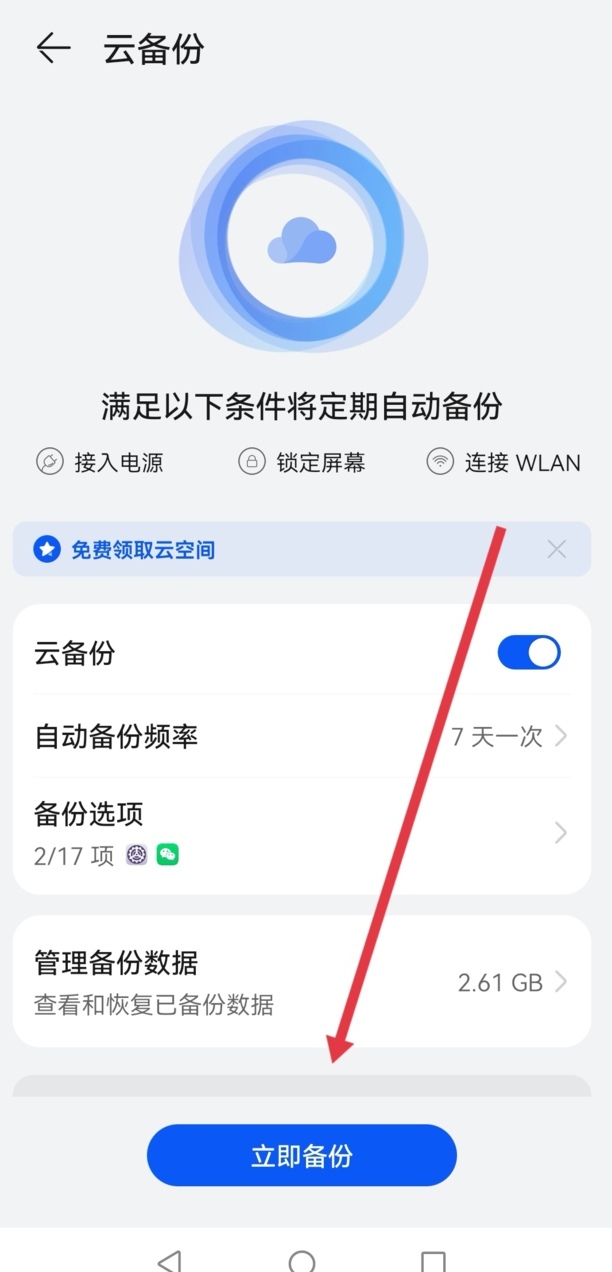Open the 免费领取云空间 banner
Image resolution: width=612 pixels, height=1272 pixels.
click(142, 549)
